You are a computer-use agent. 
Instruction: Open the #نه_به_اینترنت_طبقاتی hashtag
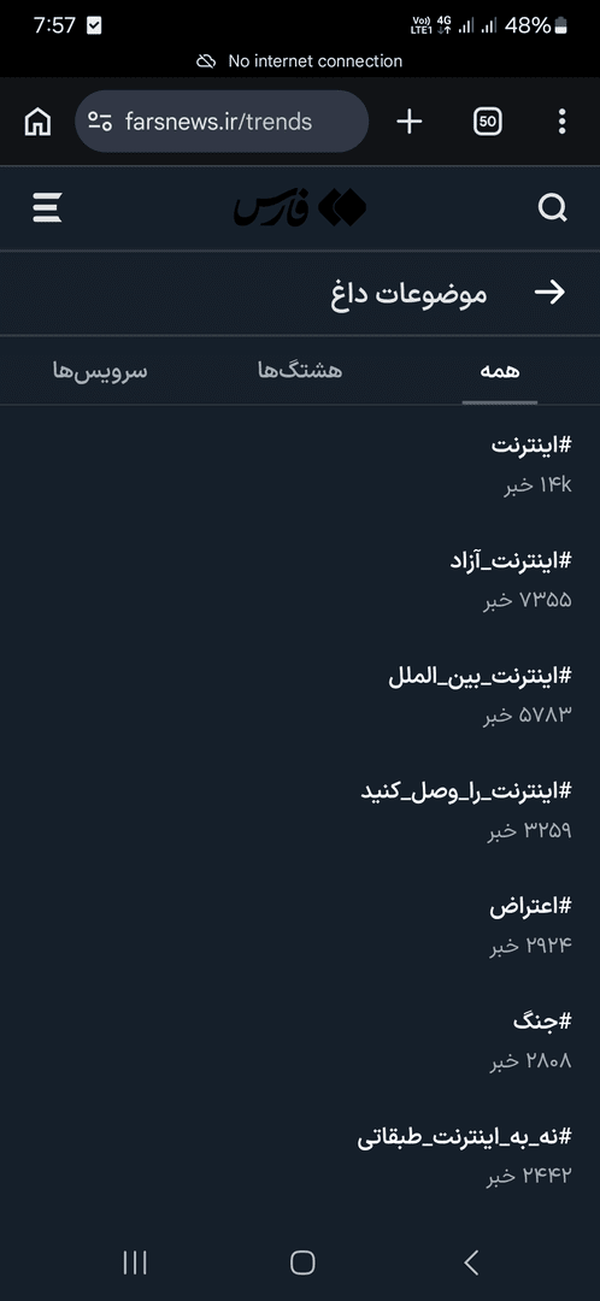pyautogui.click(x=464, y=1136)
